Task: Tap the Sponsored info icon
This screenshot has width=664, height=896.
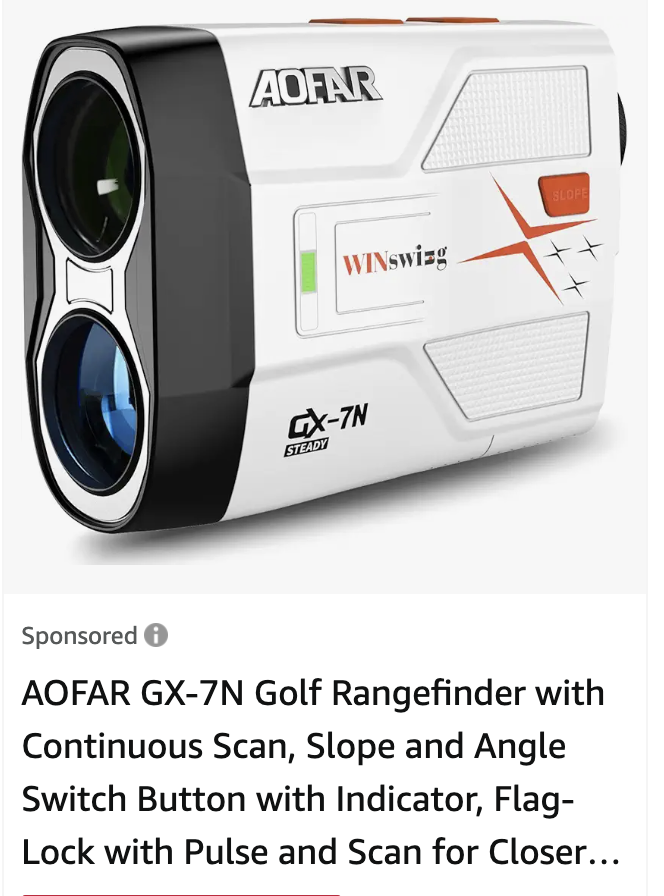Action: (x=155, y=635)
